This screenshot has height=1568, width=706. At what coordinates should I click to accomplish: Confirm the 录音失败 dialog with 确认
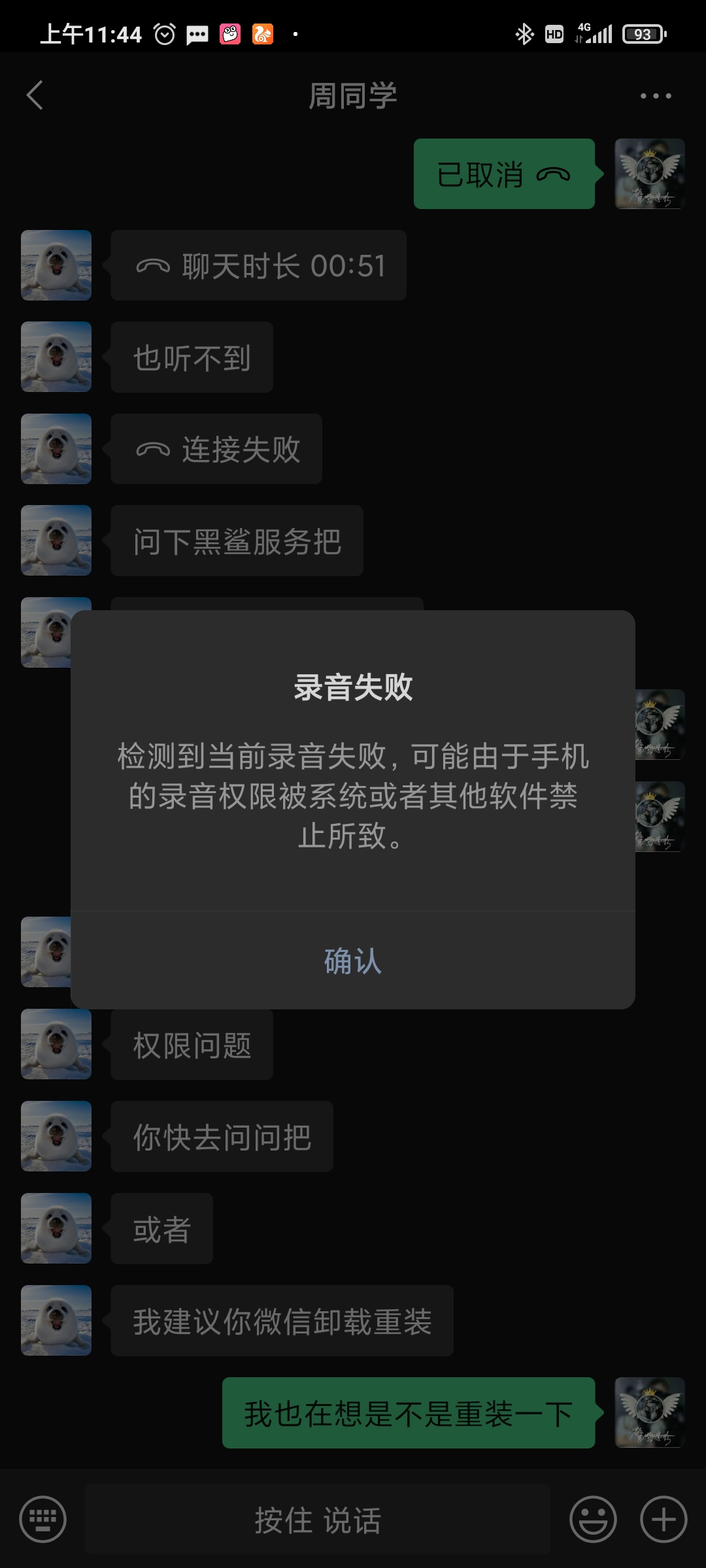[353, 960]
